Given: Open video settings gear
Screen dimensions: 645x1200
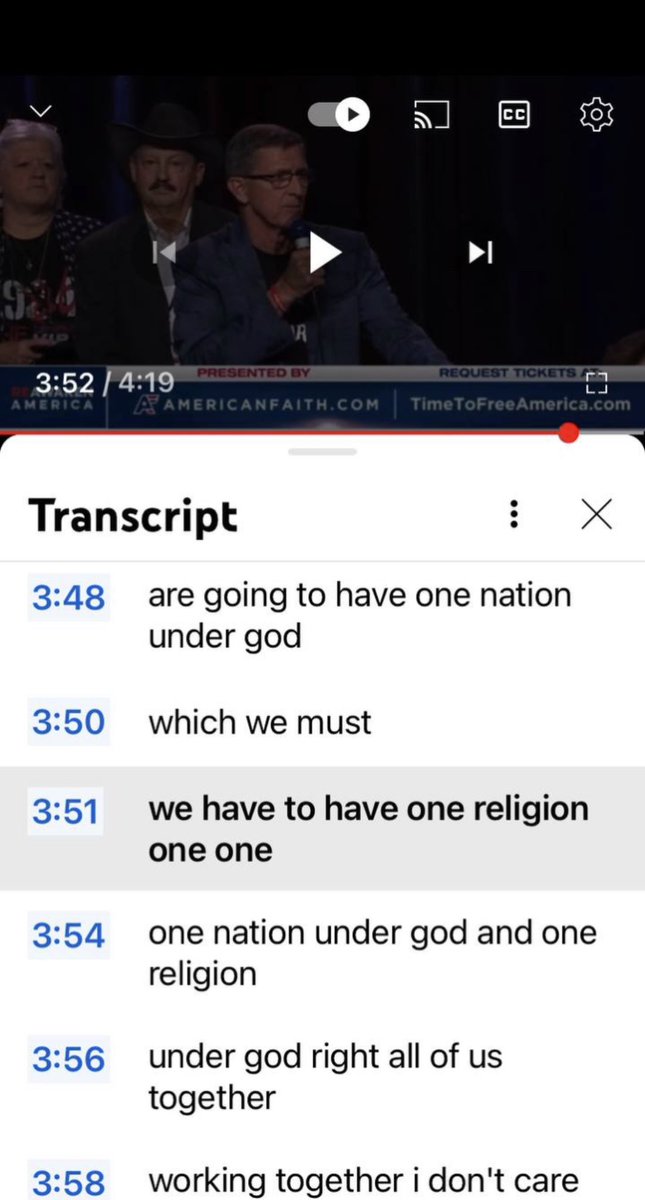Looking at the screenshot, I should (x=596, y=115).
